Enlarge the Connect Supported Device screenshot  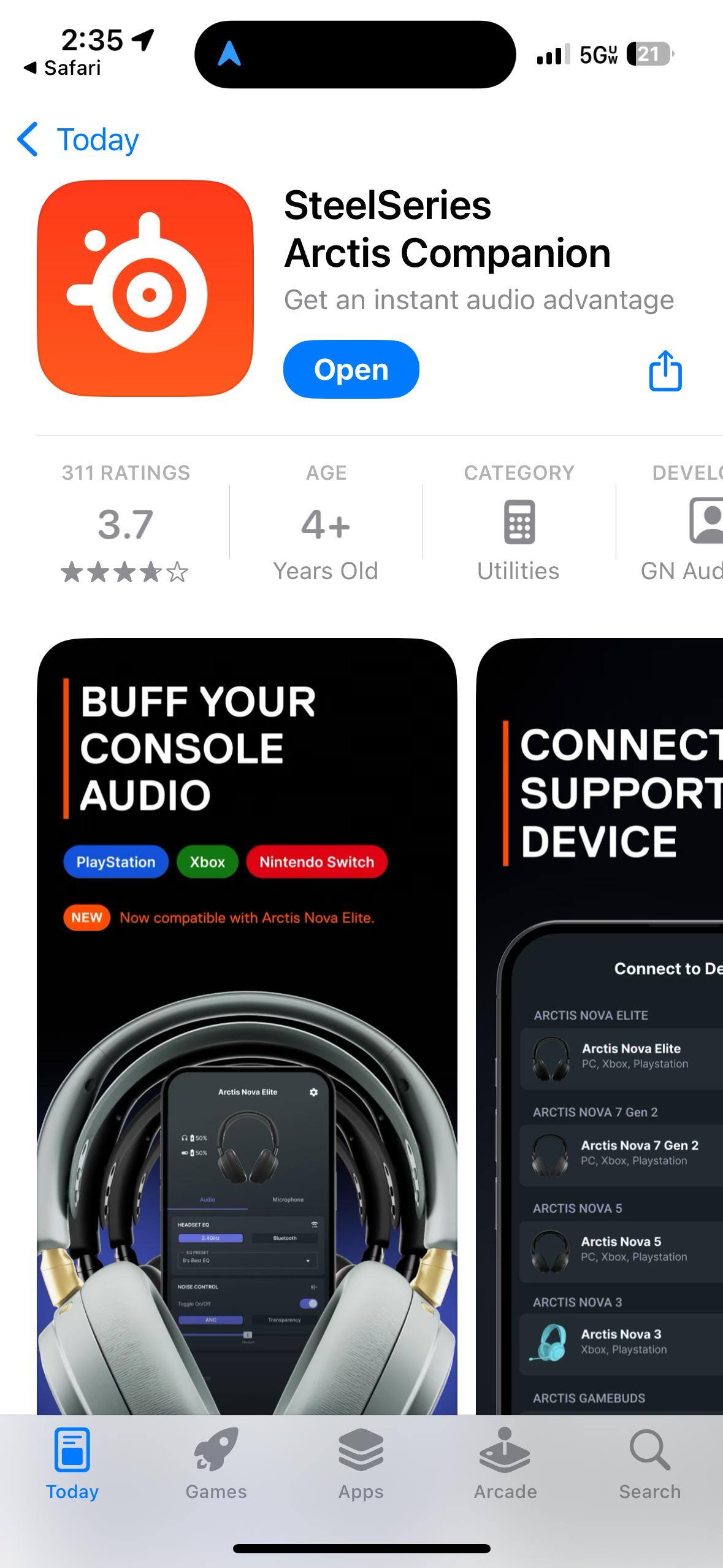600,1024
